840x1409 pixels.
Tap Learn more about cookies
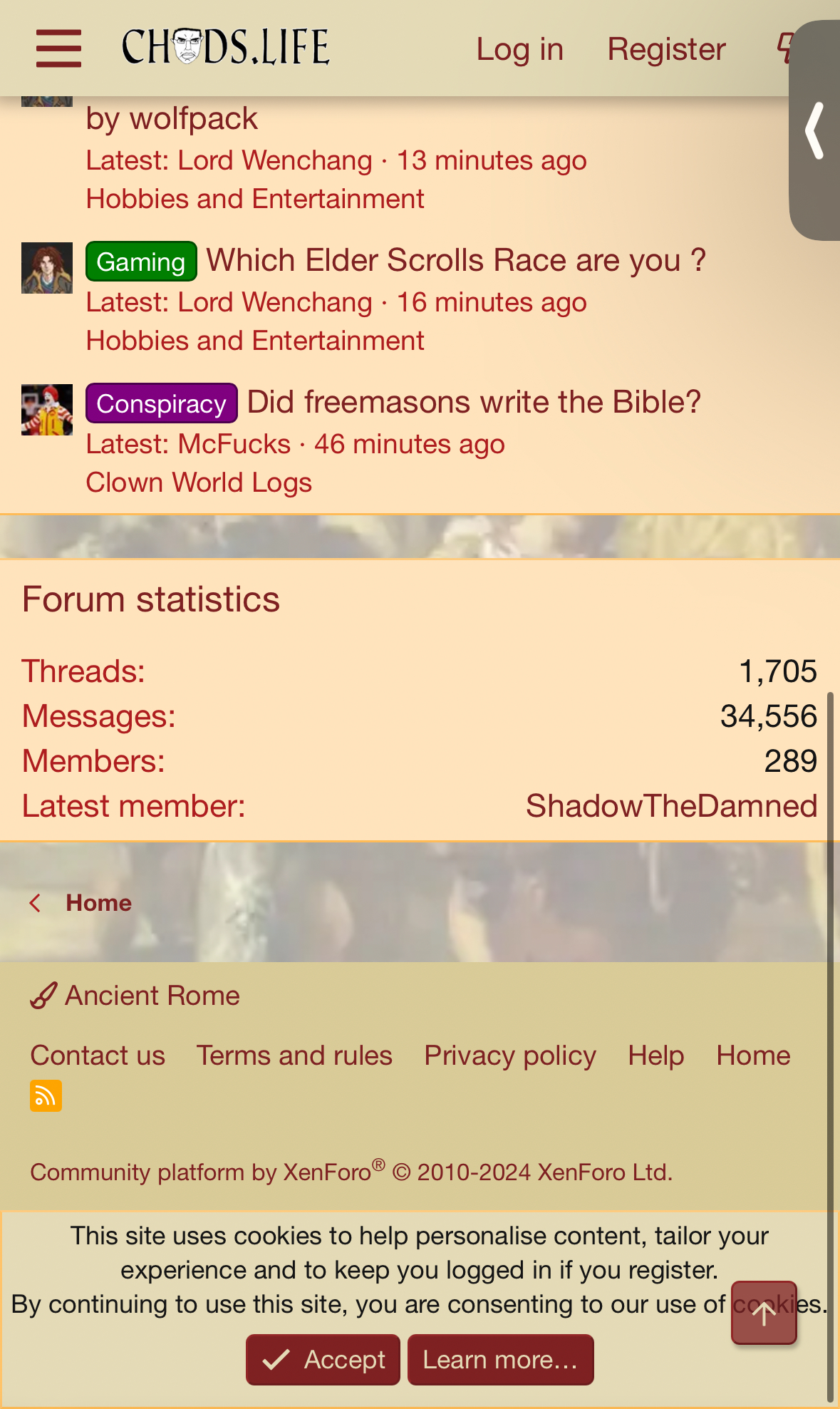click(500, 1360)
